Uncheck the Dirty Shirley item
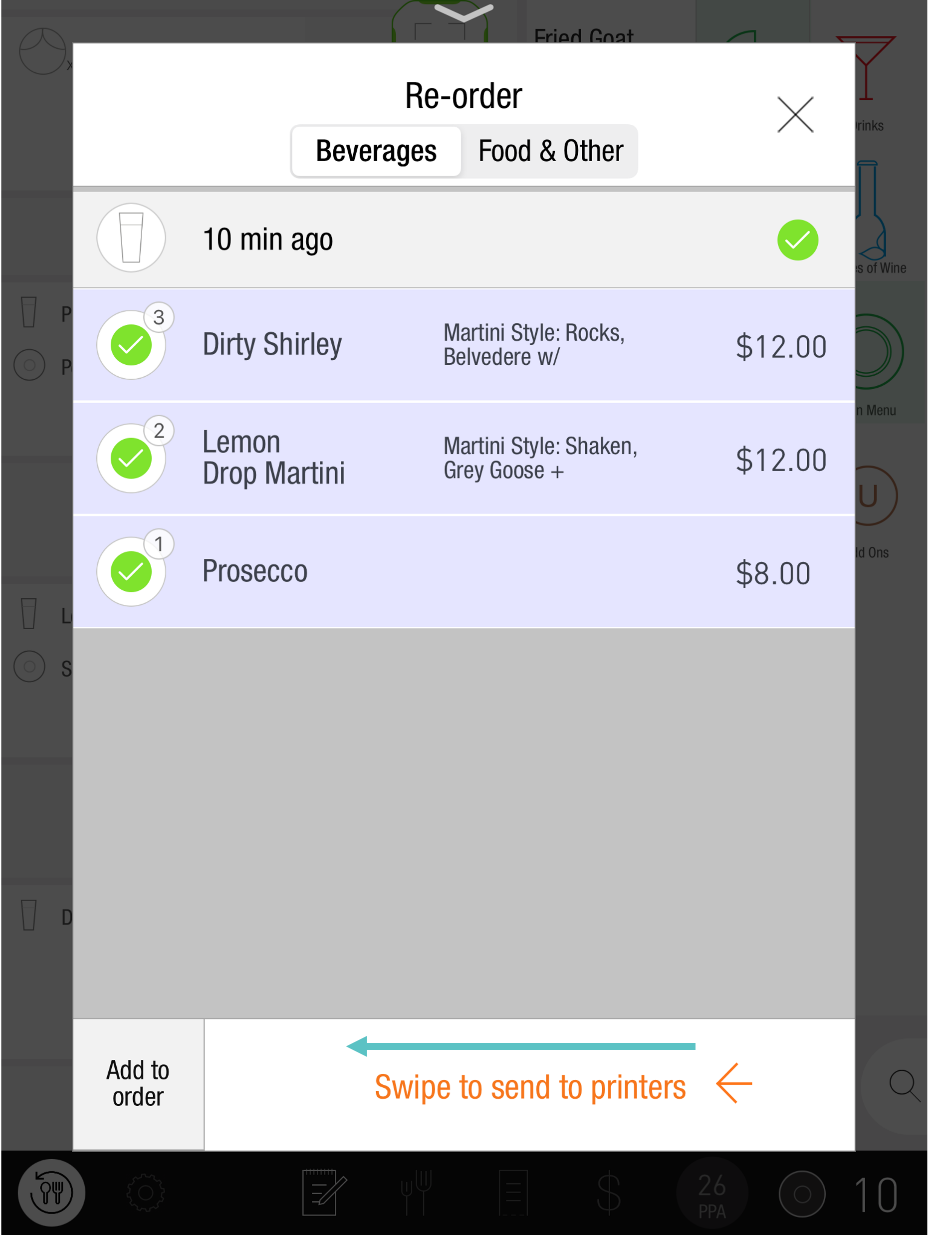 click(131, 346)
